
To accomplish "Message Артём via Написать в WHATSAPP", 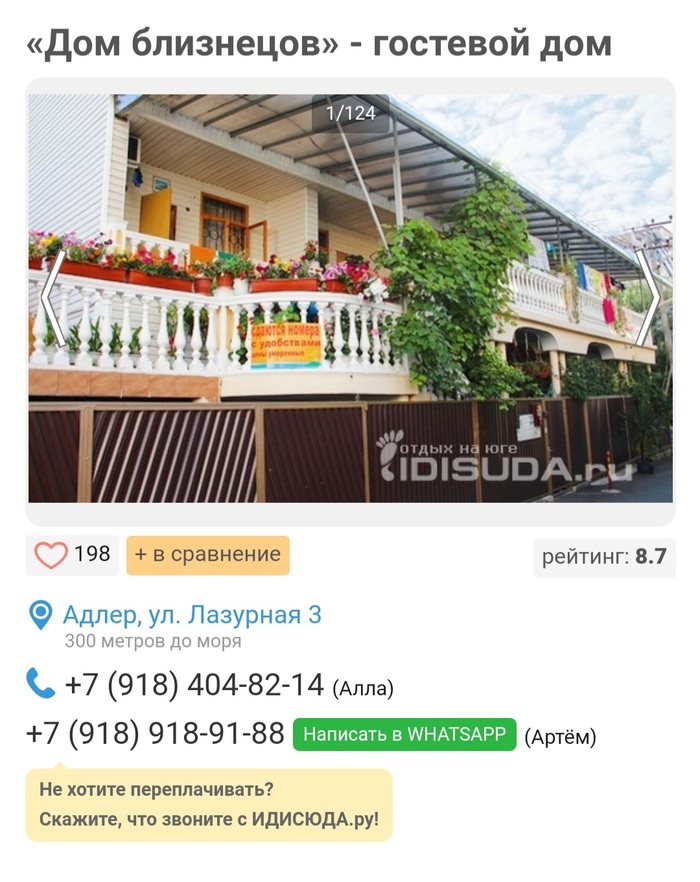I will [x=404, y=735].
